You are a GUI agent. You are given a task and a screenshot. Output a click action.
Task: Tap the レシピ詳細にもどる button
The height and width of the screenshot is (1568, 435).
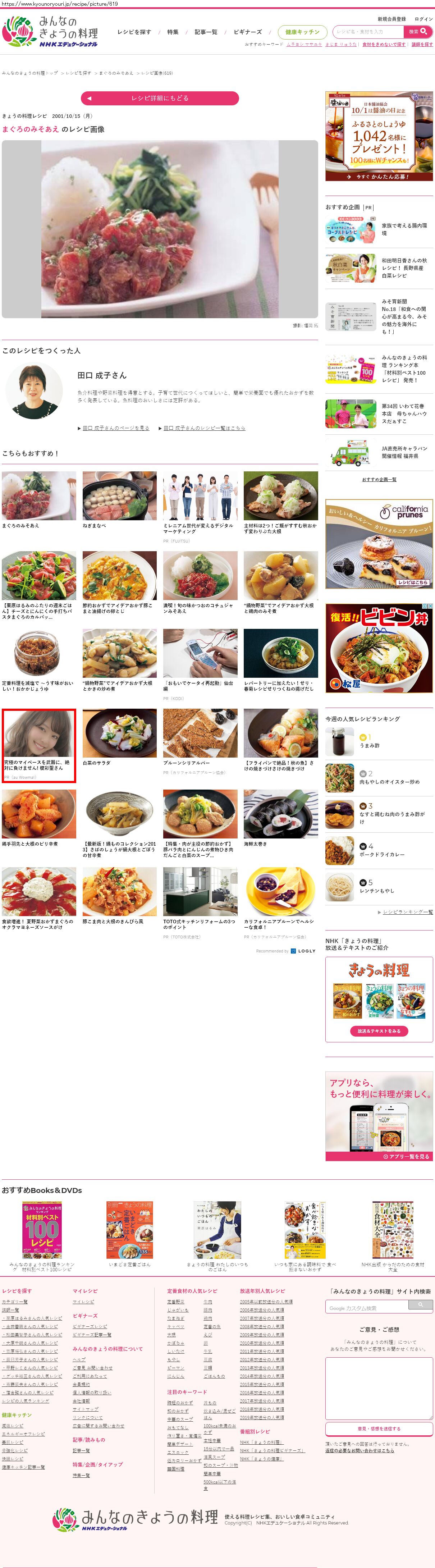pos(159,98)
